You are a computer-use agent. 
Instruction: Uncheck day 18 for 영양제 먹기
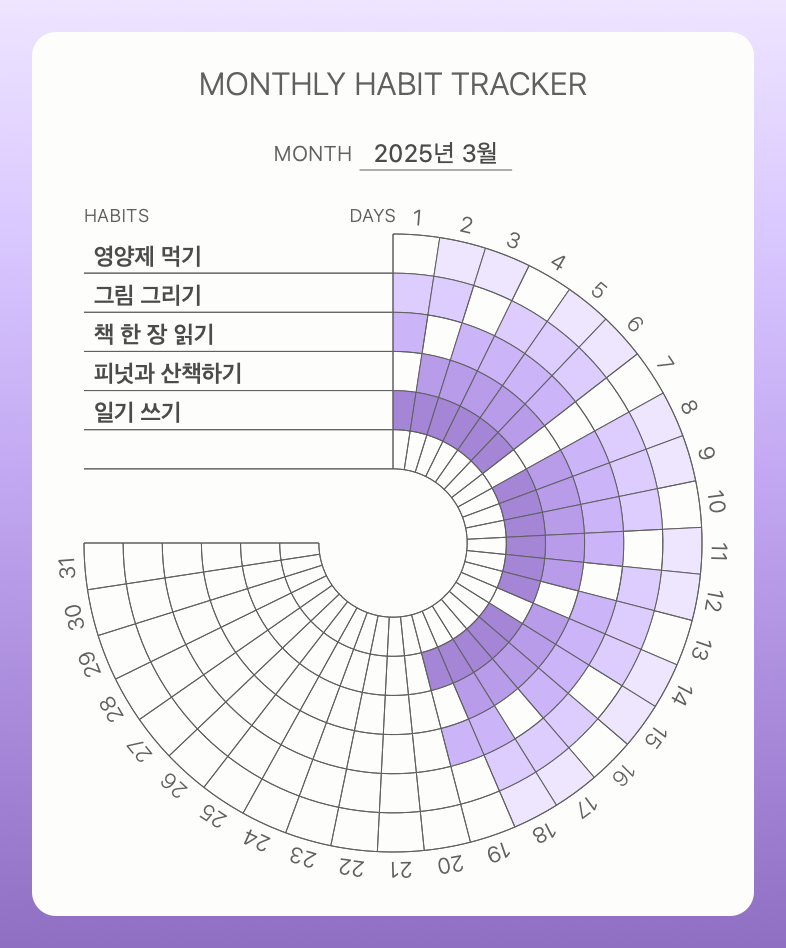click(527, 798)
